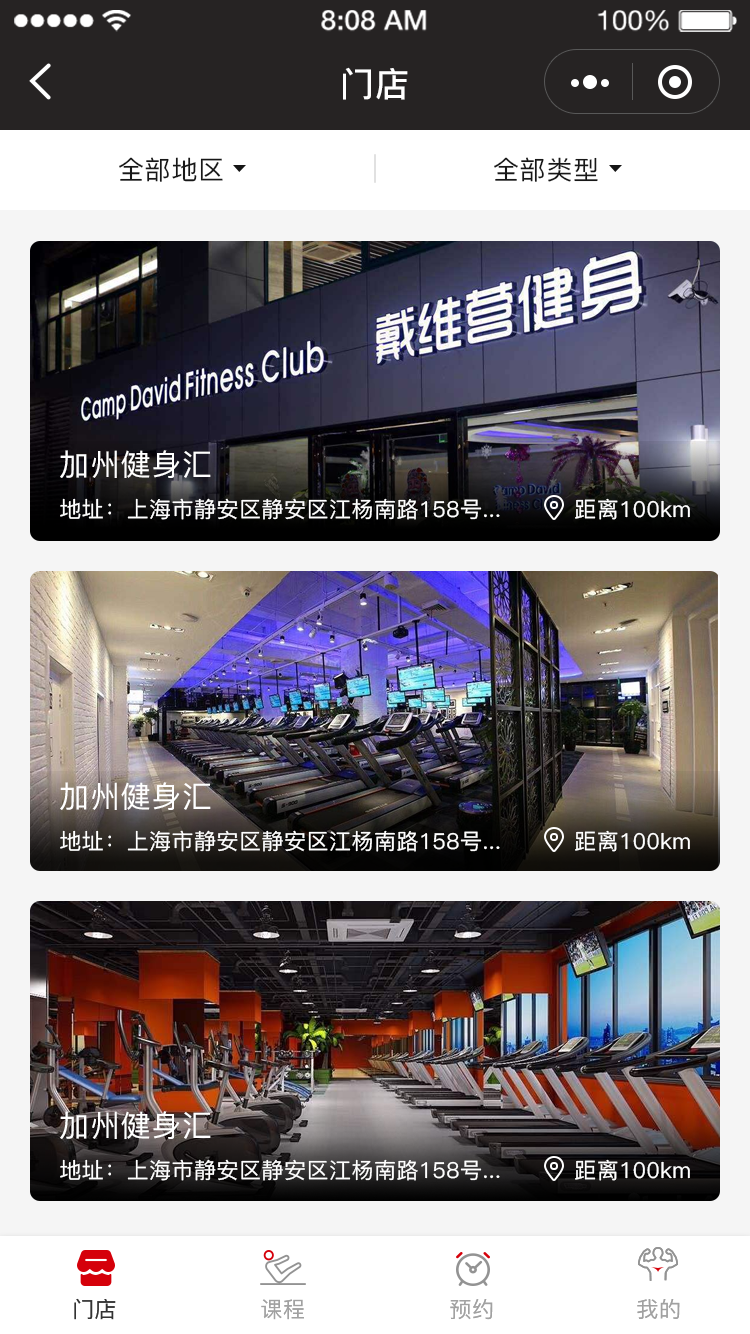Go back using the top-left arrow
This screenshot has height=1334, width=750.
[x=40, y=82]
